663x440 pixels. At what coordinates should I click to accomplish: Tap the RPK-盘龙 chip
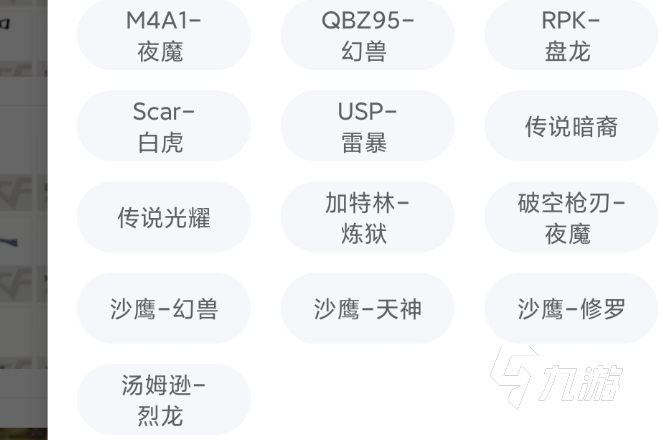click(x=570, y=36)
